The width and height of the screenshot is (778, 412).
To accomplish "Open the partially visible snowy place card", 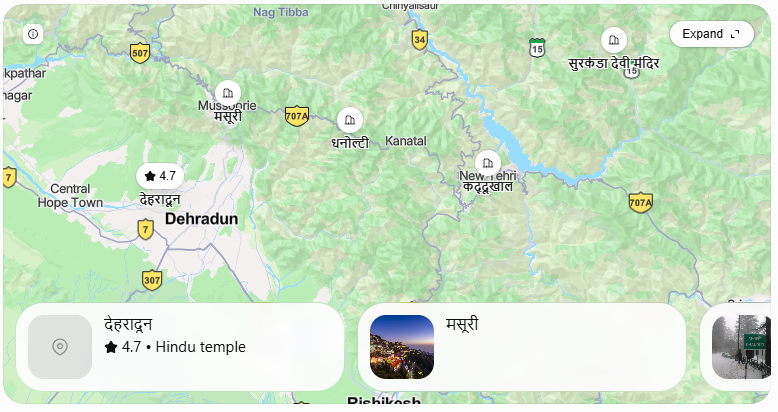I will point(736,347).
